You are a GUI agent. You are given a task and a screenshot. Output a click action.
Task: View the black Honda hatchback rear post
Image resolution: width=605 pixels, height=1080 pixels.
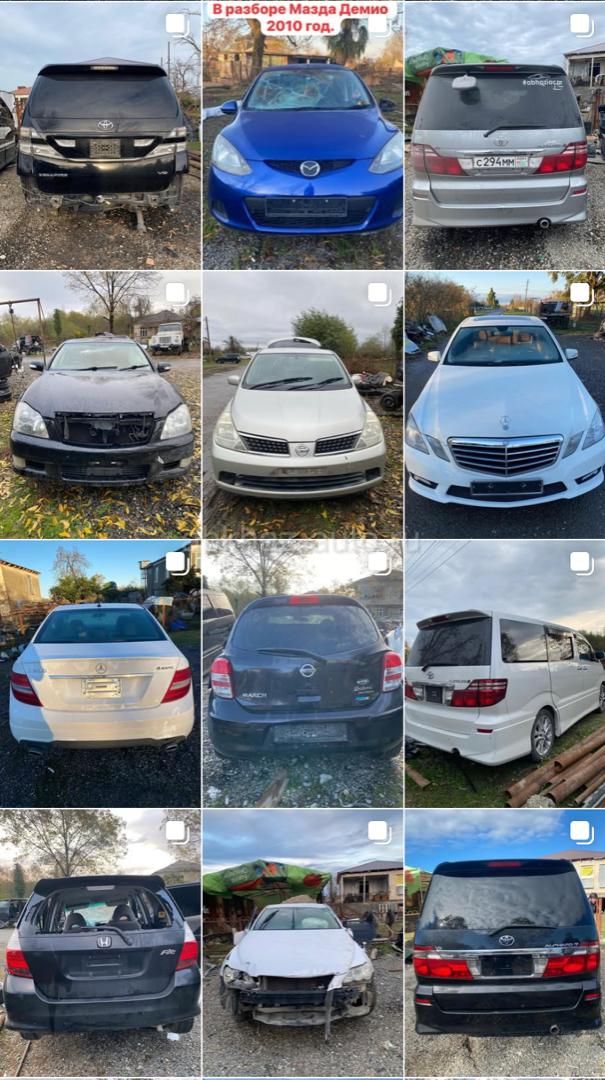click(x=101, y=943)
